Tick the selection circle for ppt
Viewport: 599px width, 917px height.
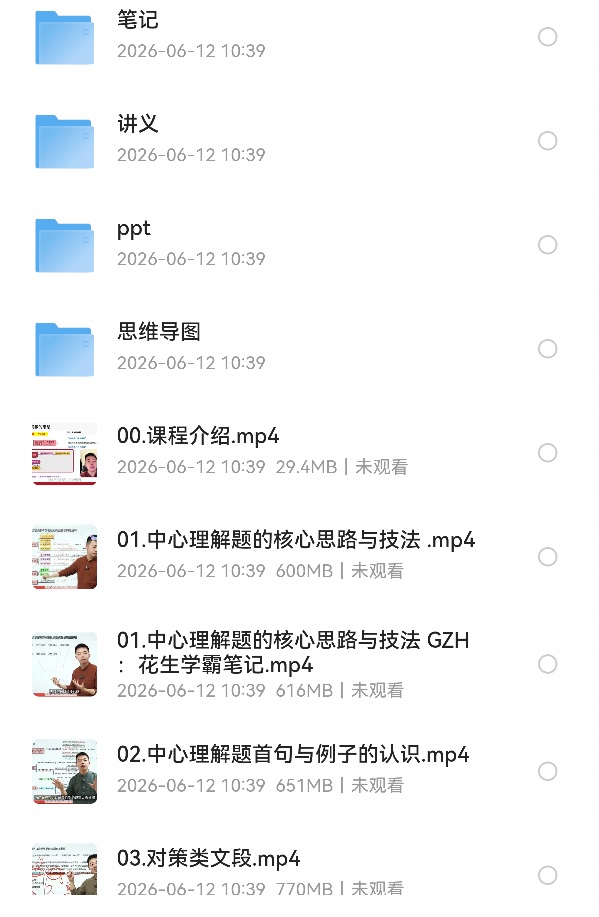[548, 245]
